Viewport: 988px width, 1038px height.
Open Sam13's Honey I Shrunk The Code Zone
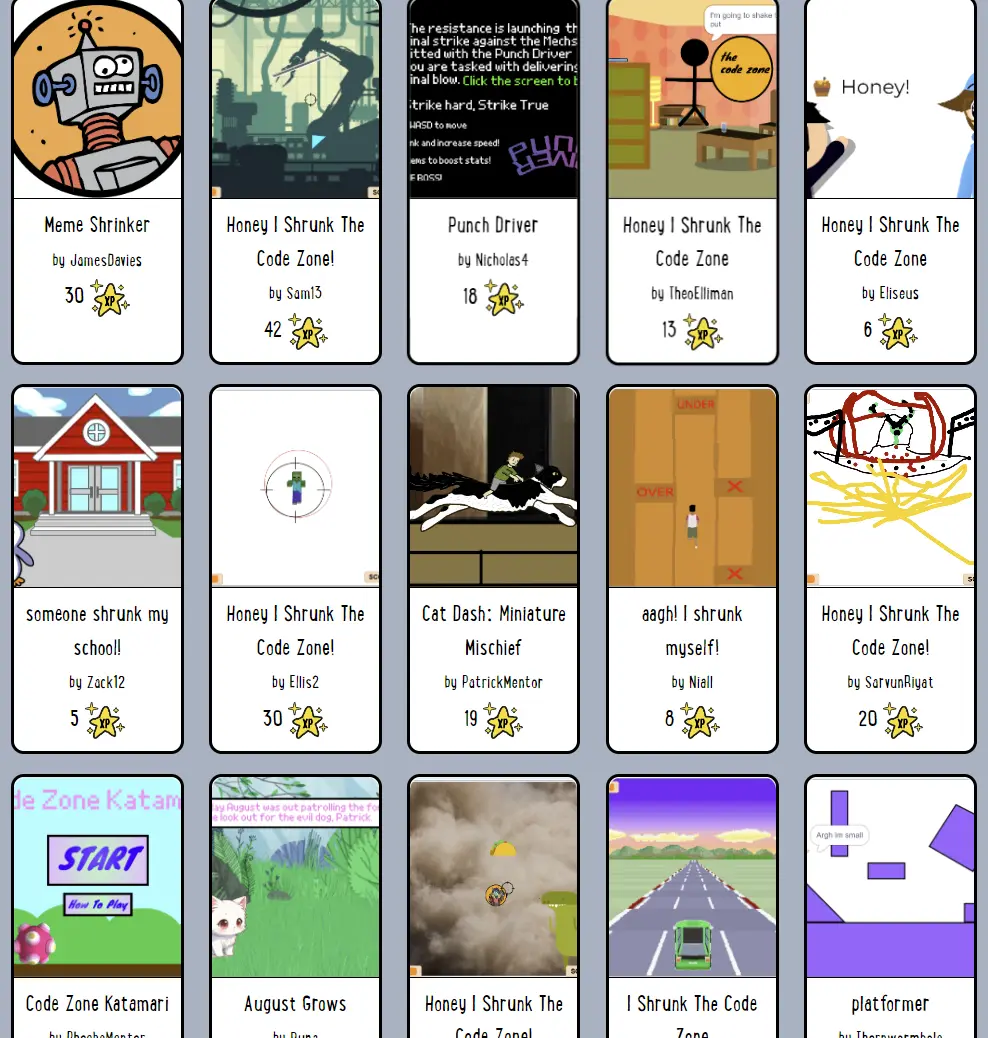click(295, 100)
